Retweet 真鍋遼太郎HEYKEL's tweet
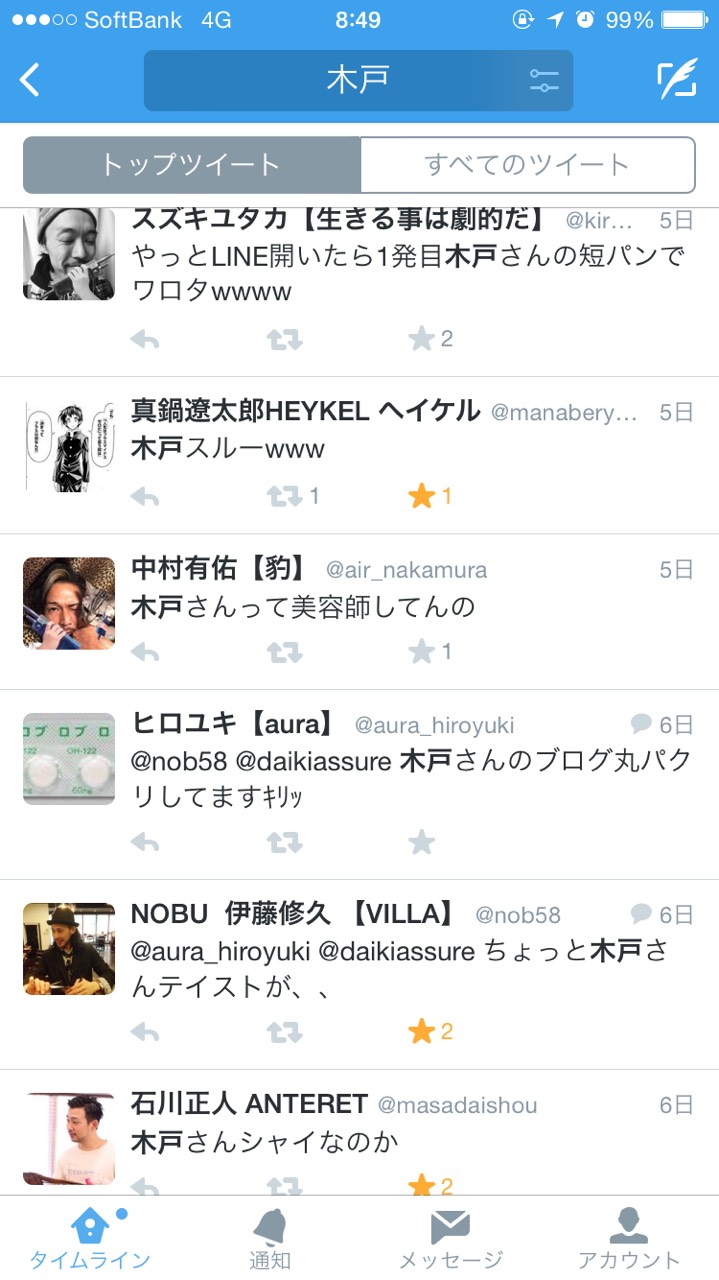This screenshot has width=719, height=1280. tap(285, 496)
